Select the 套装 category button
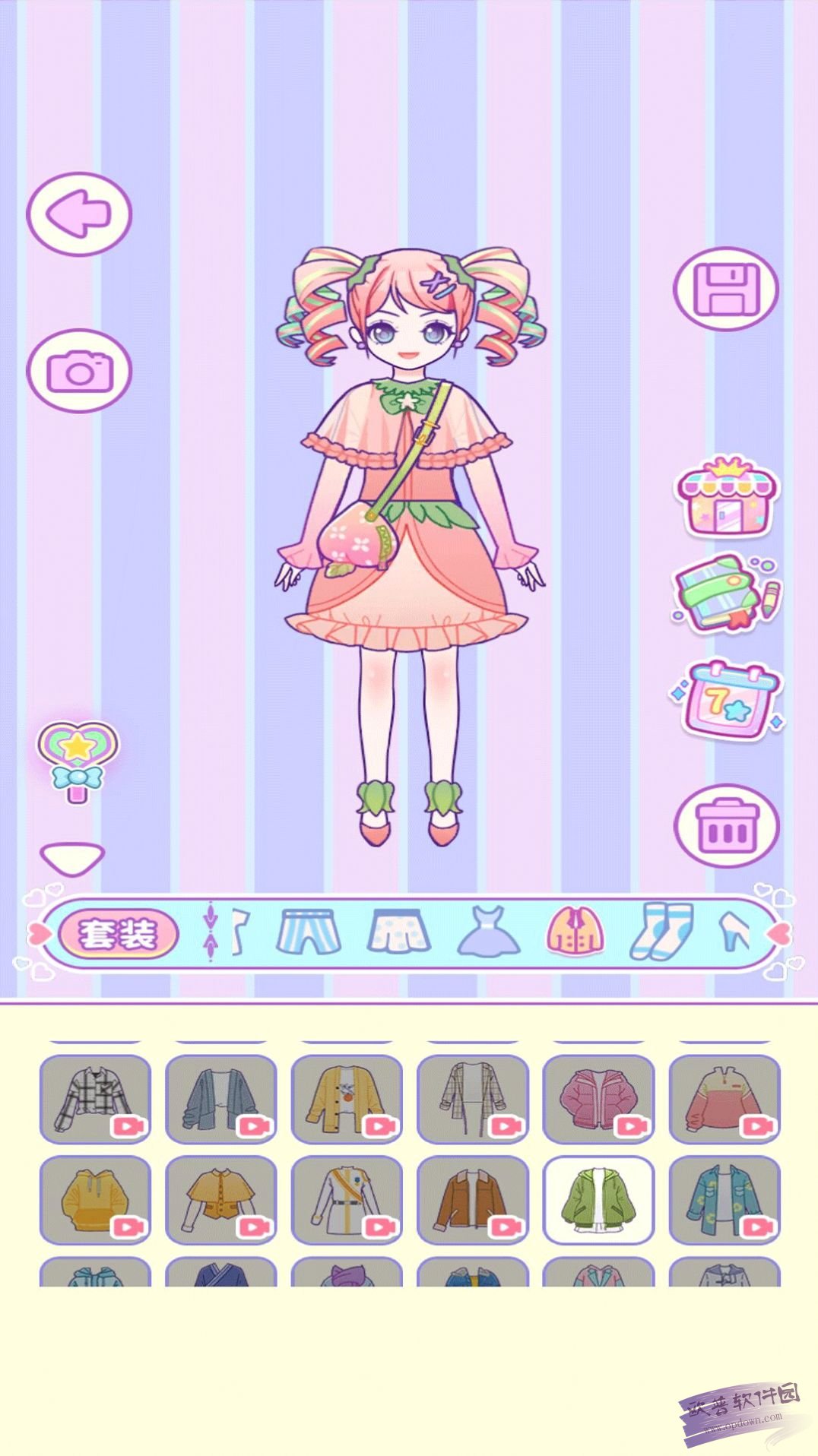This screenshot has width=818, height=1456. click(x=118, y=934)
